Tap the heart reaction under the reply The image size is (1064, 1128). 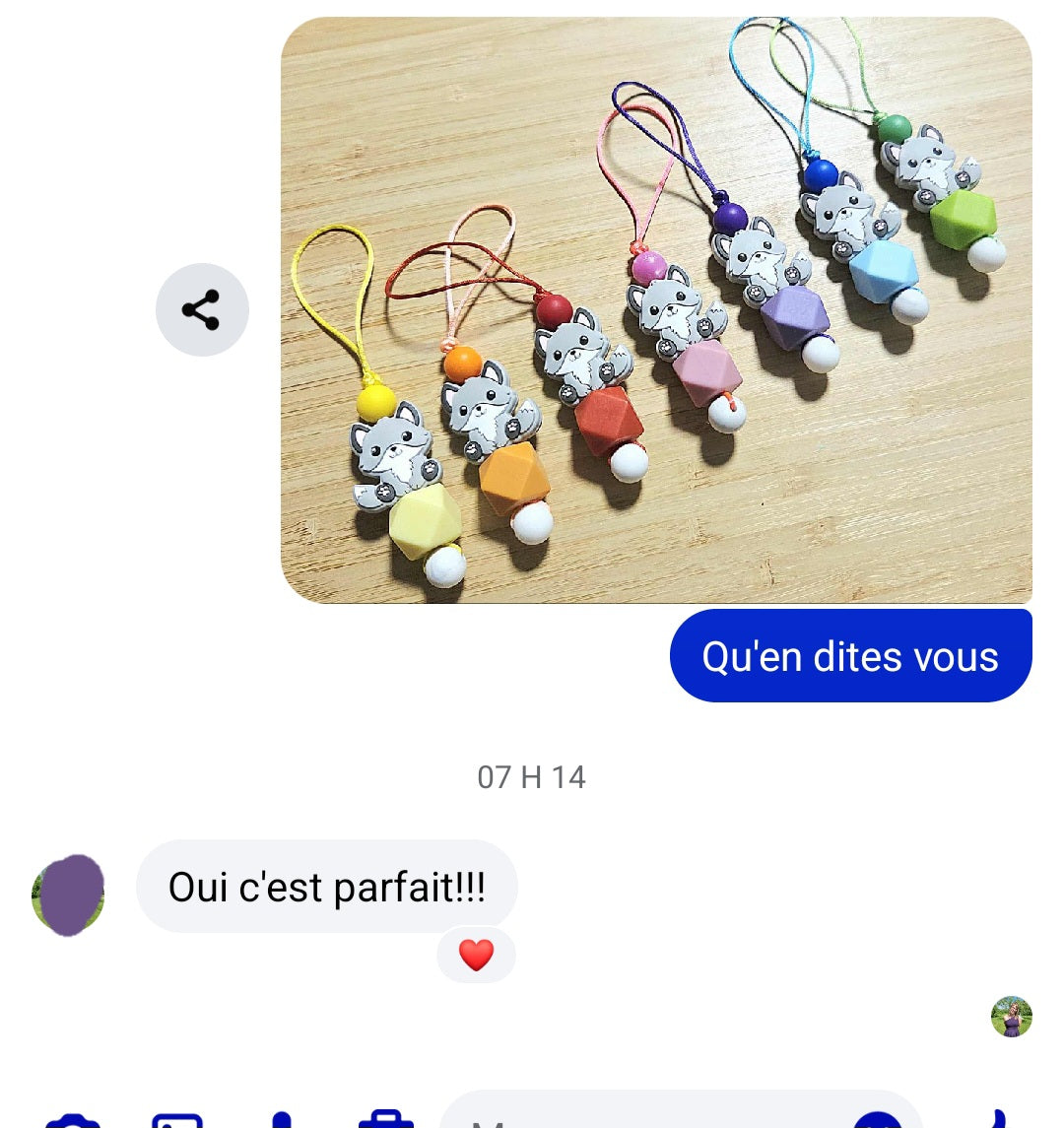tap(476, 954)
